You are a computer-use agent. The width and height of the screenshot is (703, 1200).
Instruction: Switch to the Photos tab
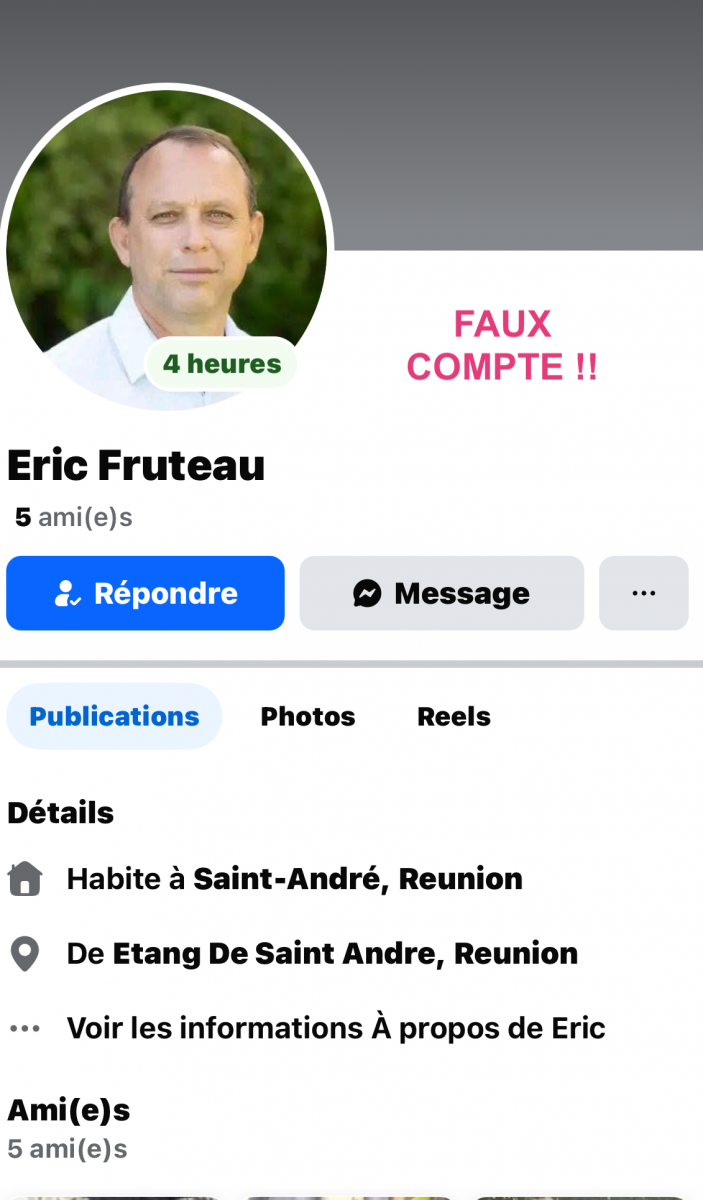pos(307,717)
